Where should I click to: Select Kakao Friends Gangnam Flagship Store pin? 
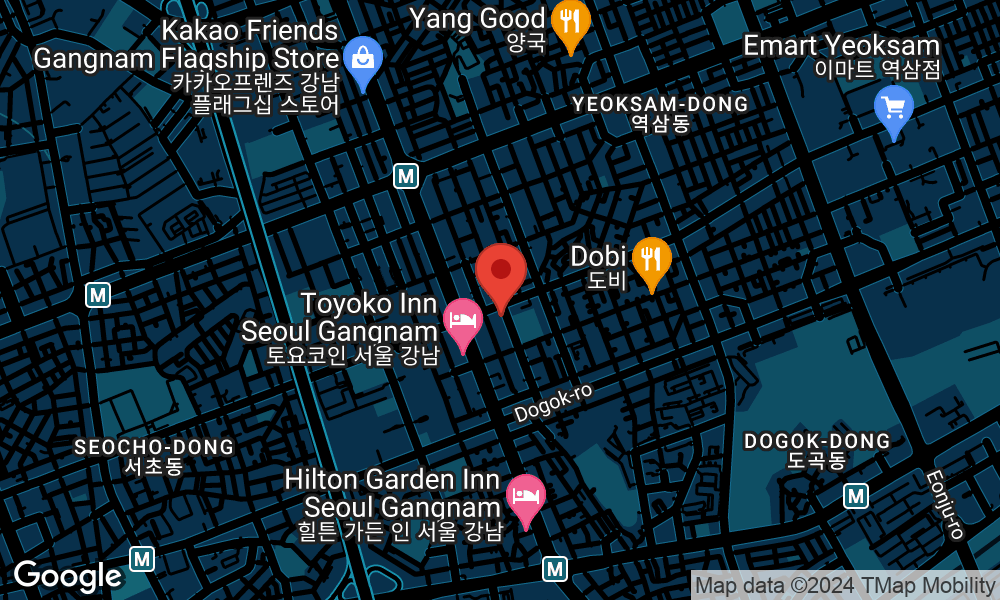[x=362, y=59]
